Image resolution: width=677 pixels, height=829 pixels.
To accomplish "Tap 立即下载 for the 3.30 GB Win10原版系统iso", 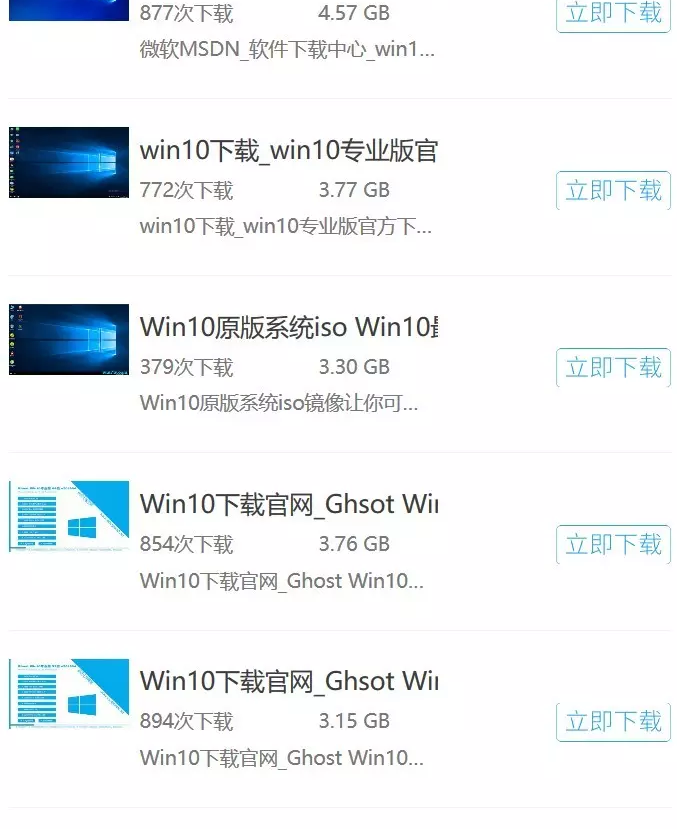I will tap(613, 367).
